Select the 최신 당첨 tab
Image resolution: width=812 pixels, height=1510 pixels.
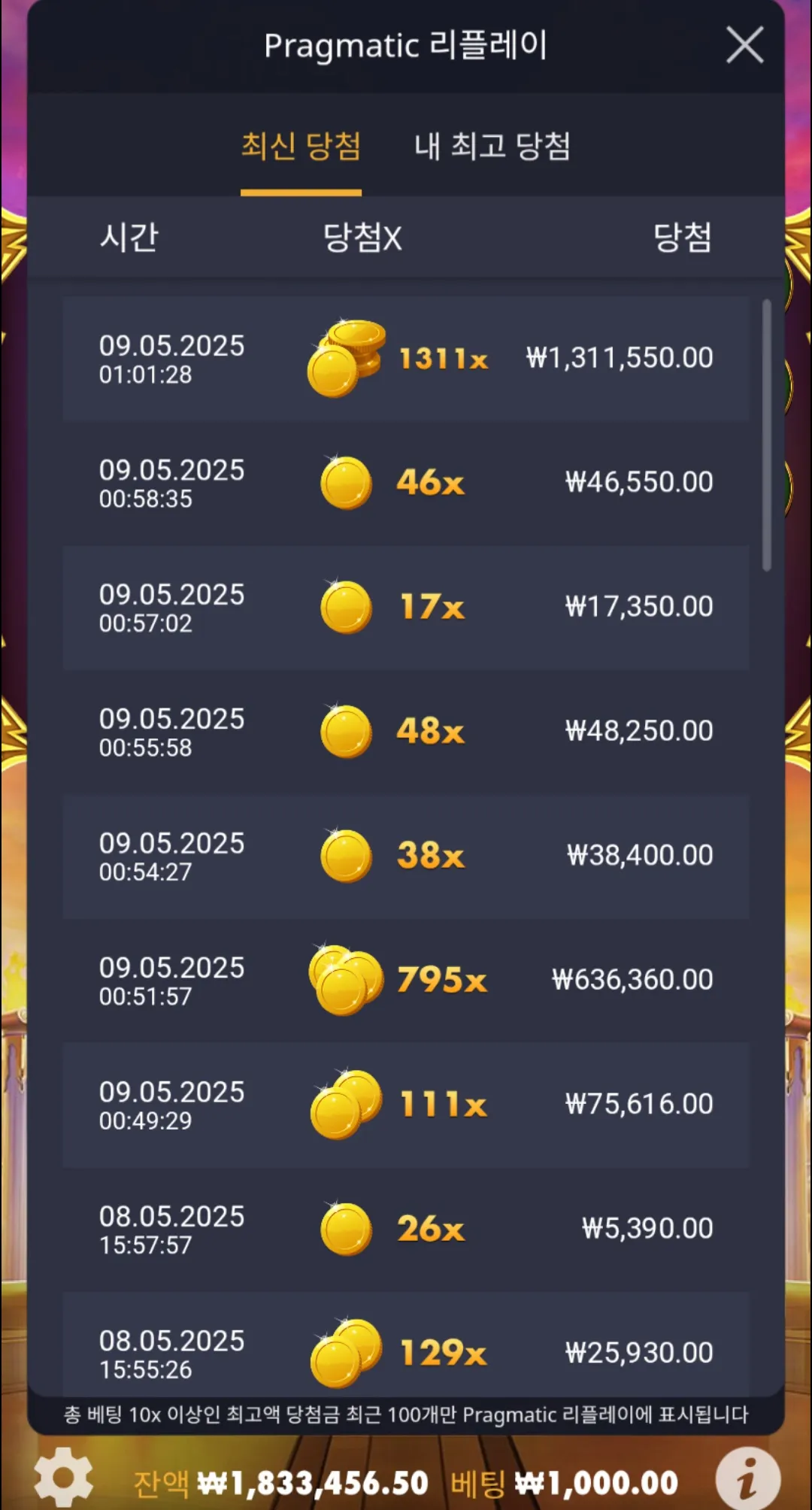(x=301, y=146)
